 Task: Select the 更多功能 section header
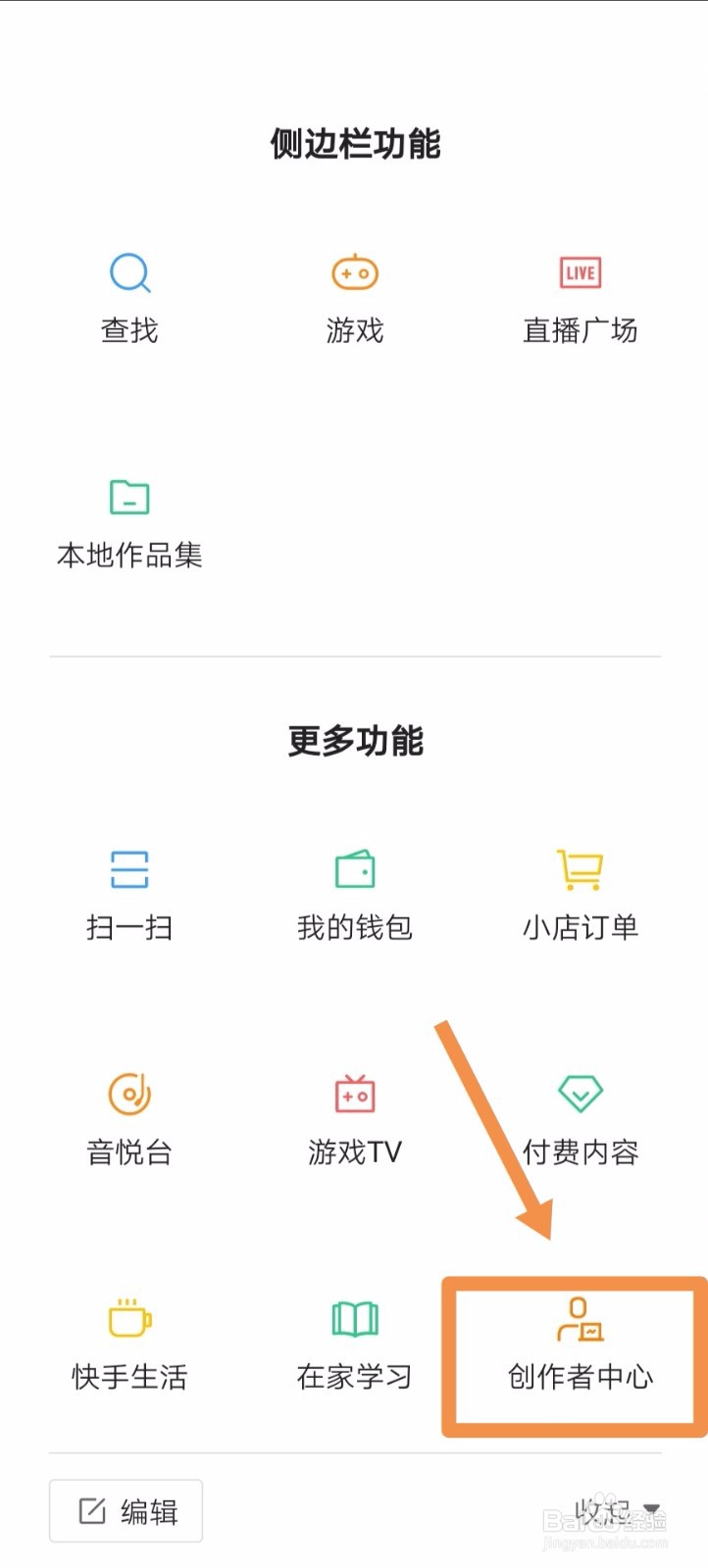(x=355, y=742)
